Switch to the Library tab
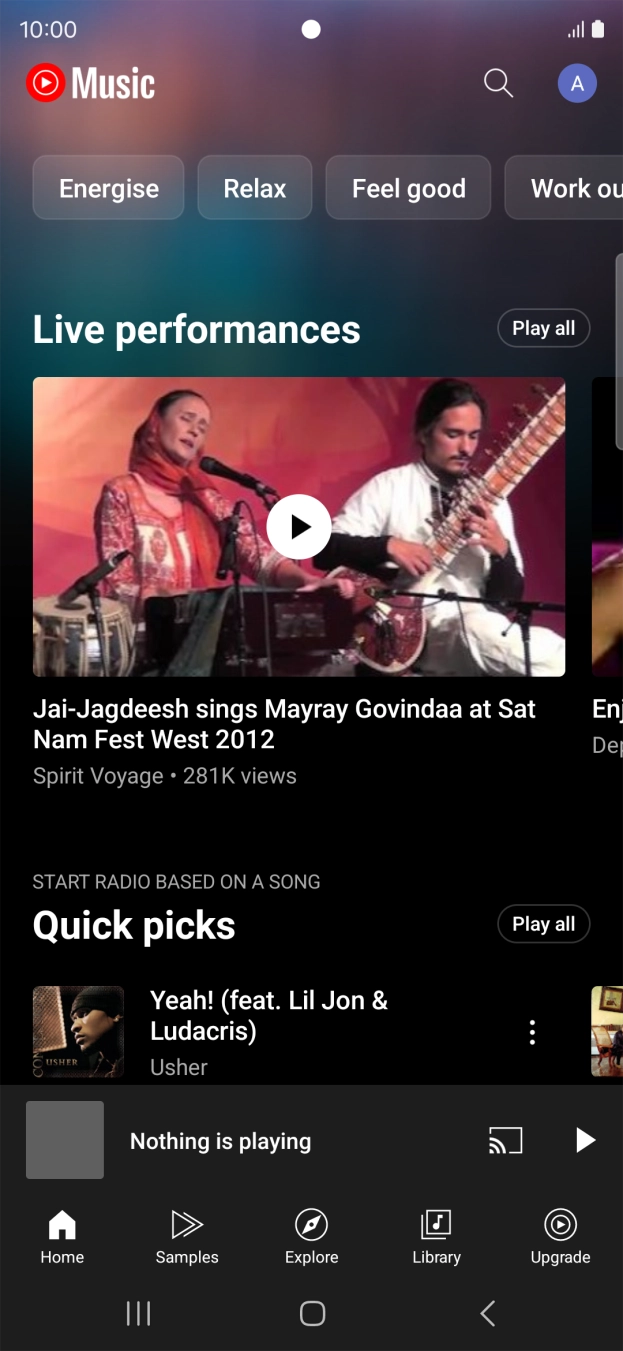Viewport: 623px width, 1351px height. pos(436,1236)
